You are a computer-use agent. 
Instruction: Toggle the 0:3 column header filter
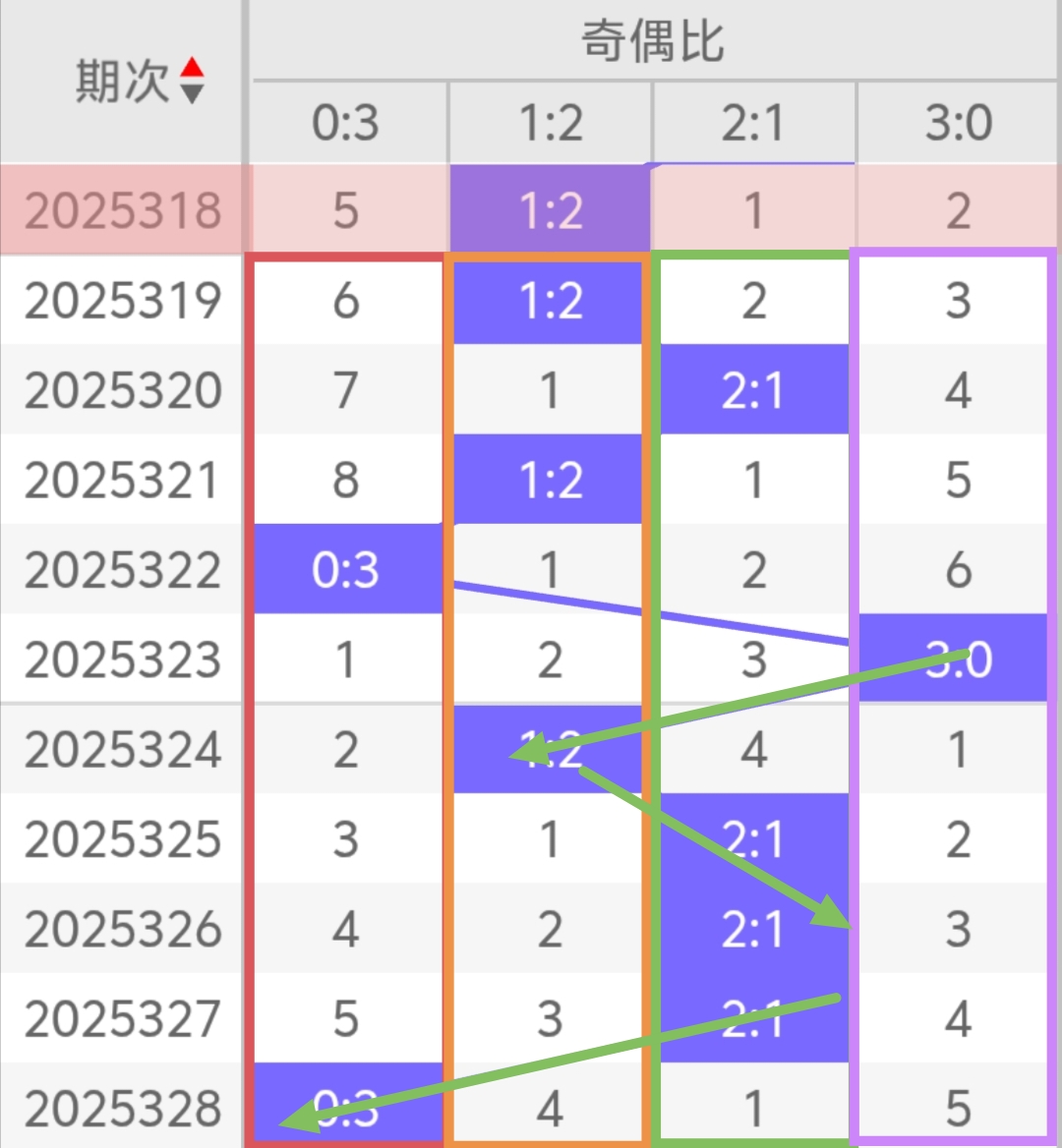346,122
